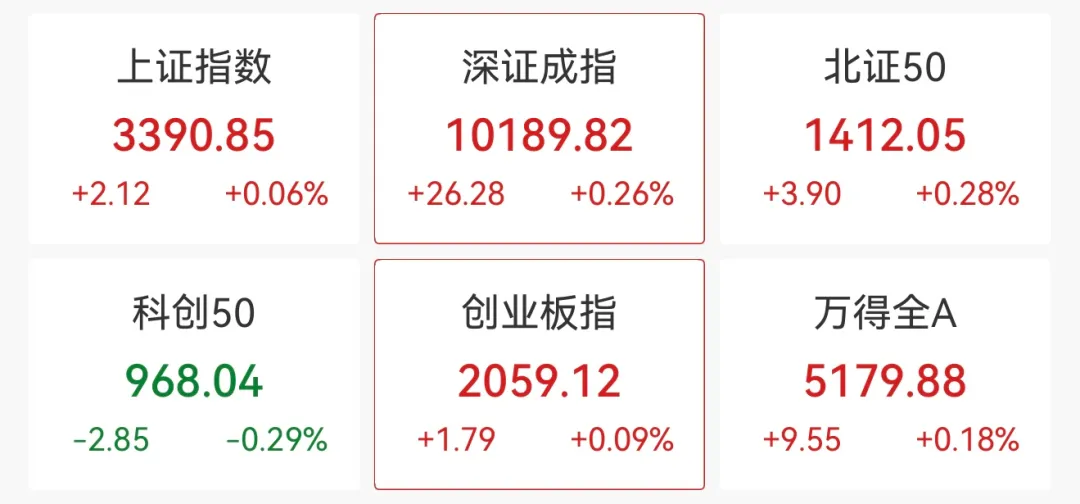Tap the 创业板指 index card
The image size is (1080, 504).
[x=539, y=376]
